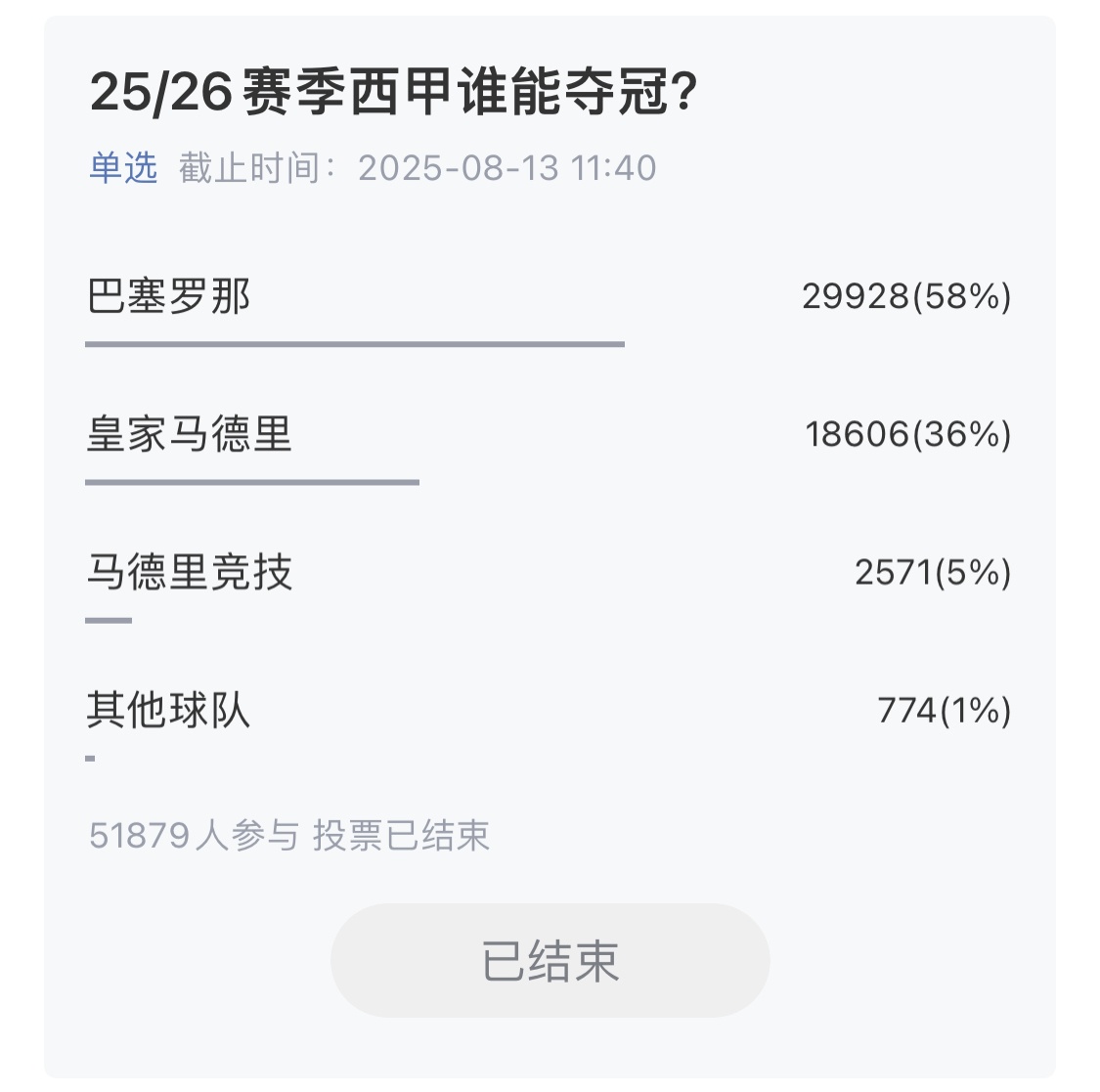This screenshot has height=1092, width=1100.
Task: Tap the 已结束 button under the poll
Action: coord(550,960)
